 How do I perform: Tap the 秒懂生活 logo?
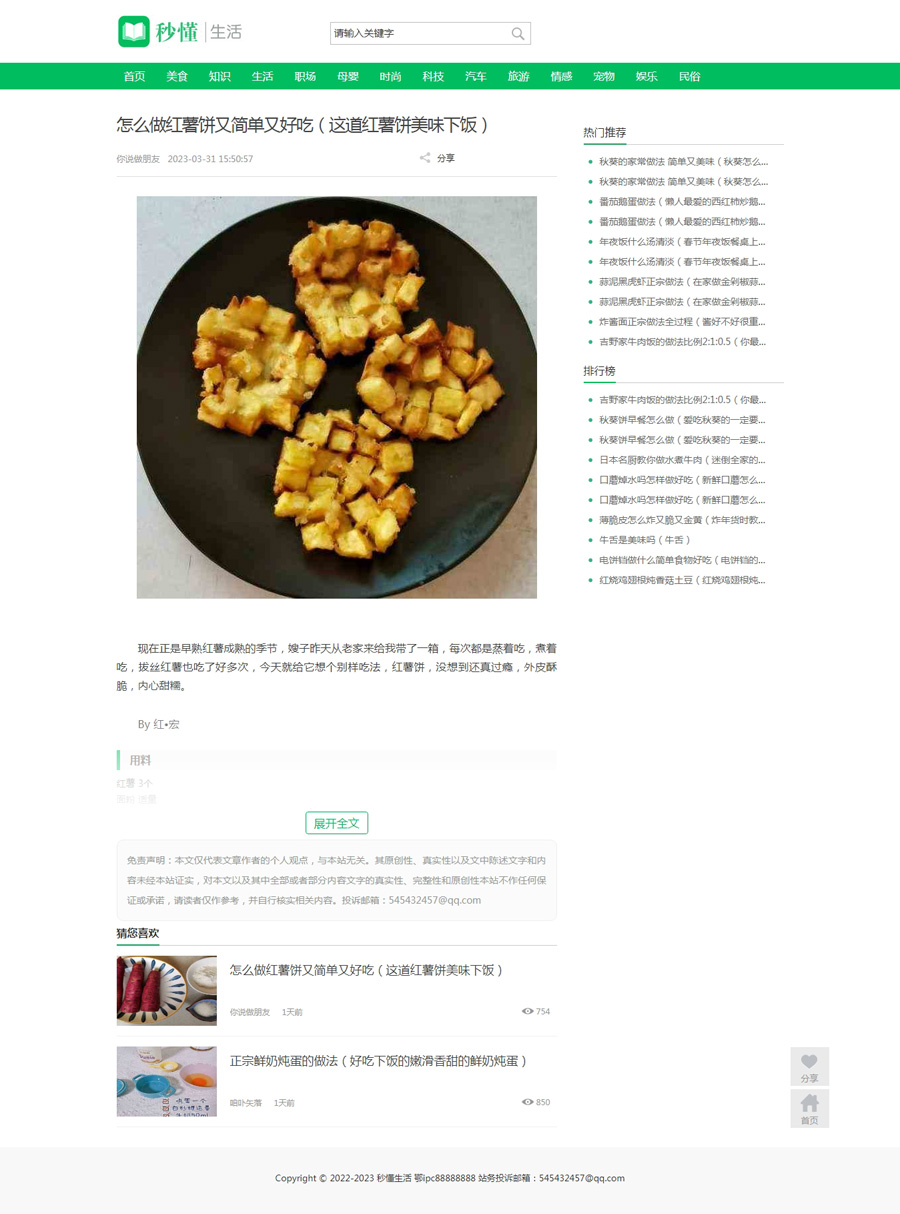(180, 32)
